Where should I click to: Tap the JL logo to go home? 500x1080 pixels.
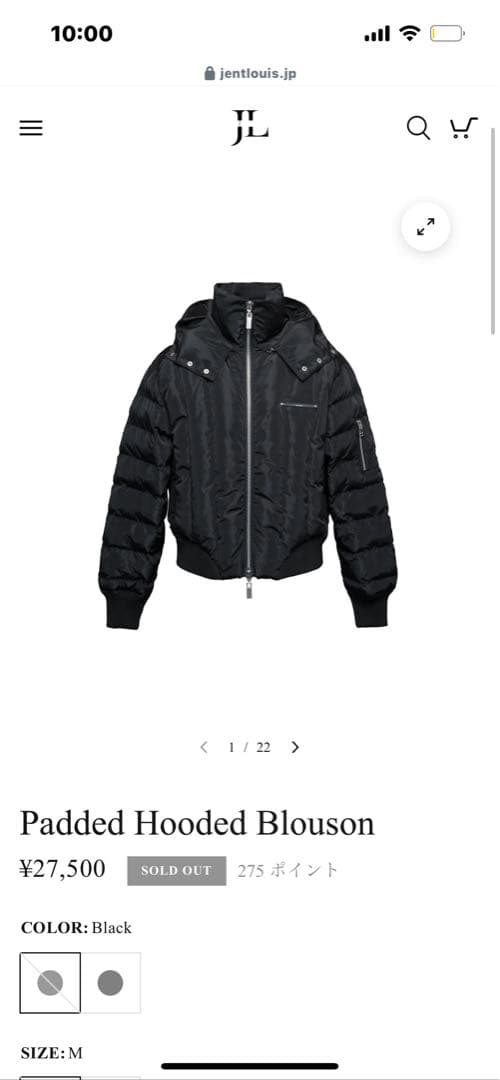point(249,127)
